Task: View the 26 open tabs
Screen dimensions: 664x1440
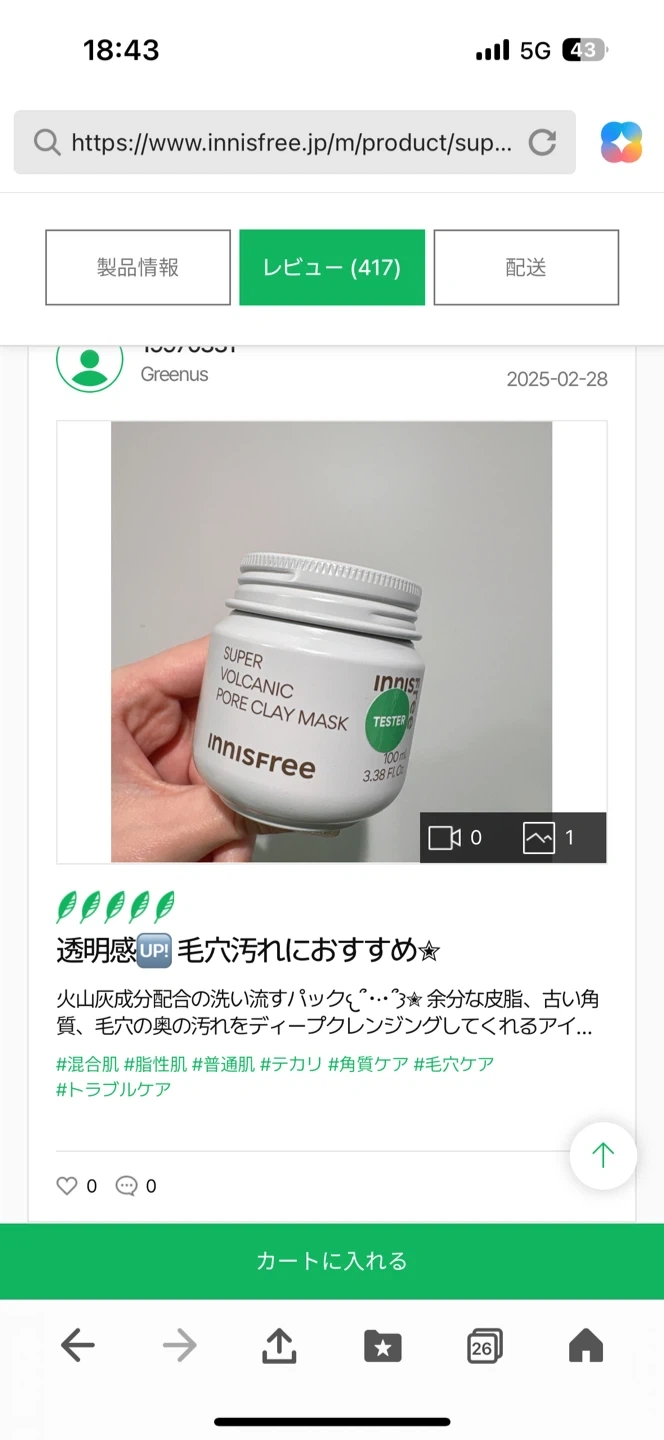Action: tap(484, 1346)
